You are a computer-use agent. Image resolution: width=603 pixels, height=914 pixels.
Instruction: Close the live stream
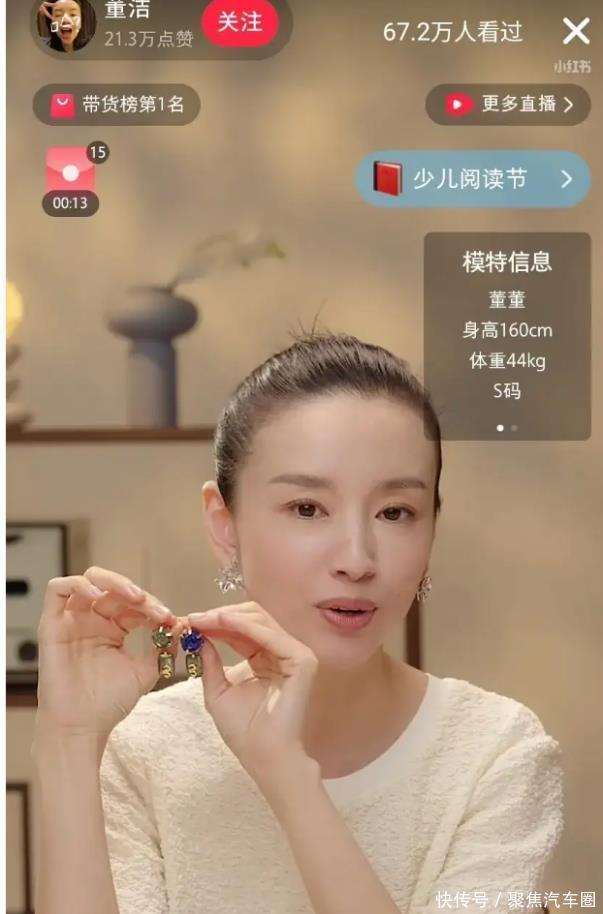tap(576, 31)
